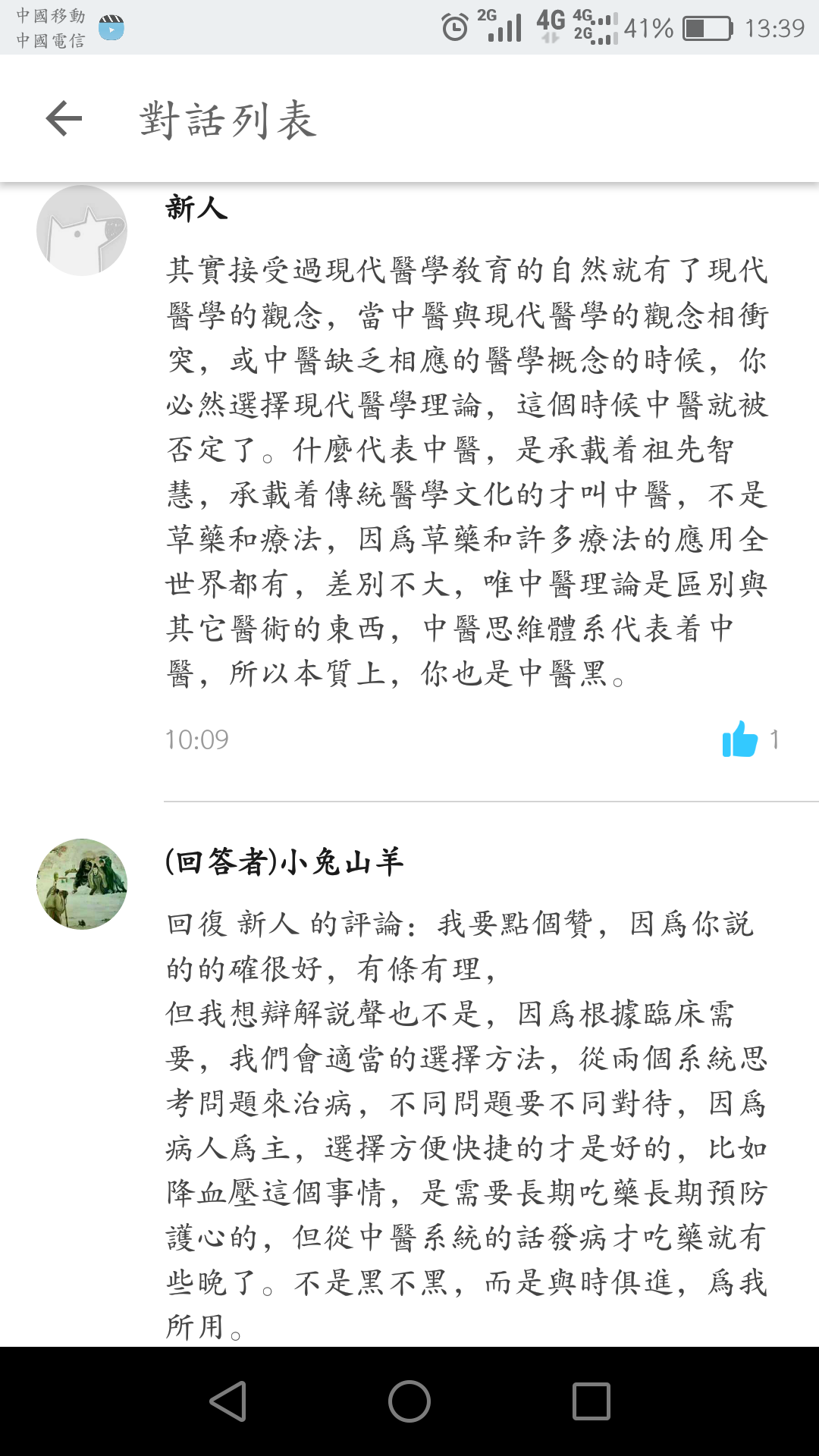Tap the back arrow on 對話列表 header
The image size is (819, 1456).
tap(61, 119)
